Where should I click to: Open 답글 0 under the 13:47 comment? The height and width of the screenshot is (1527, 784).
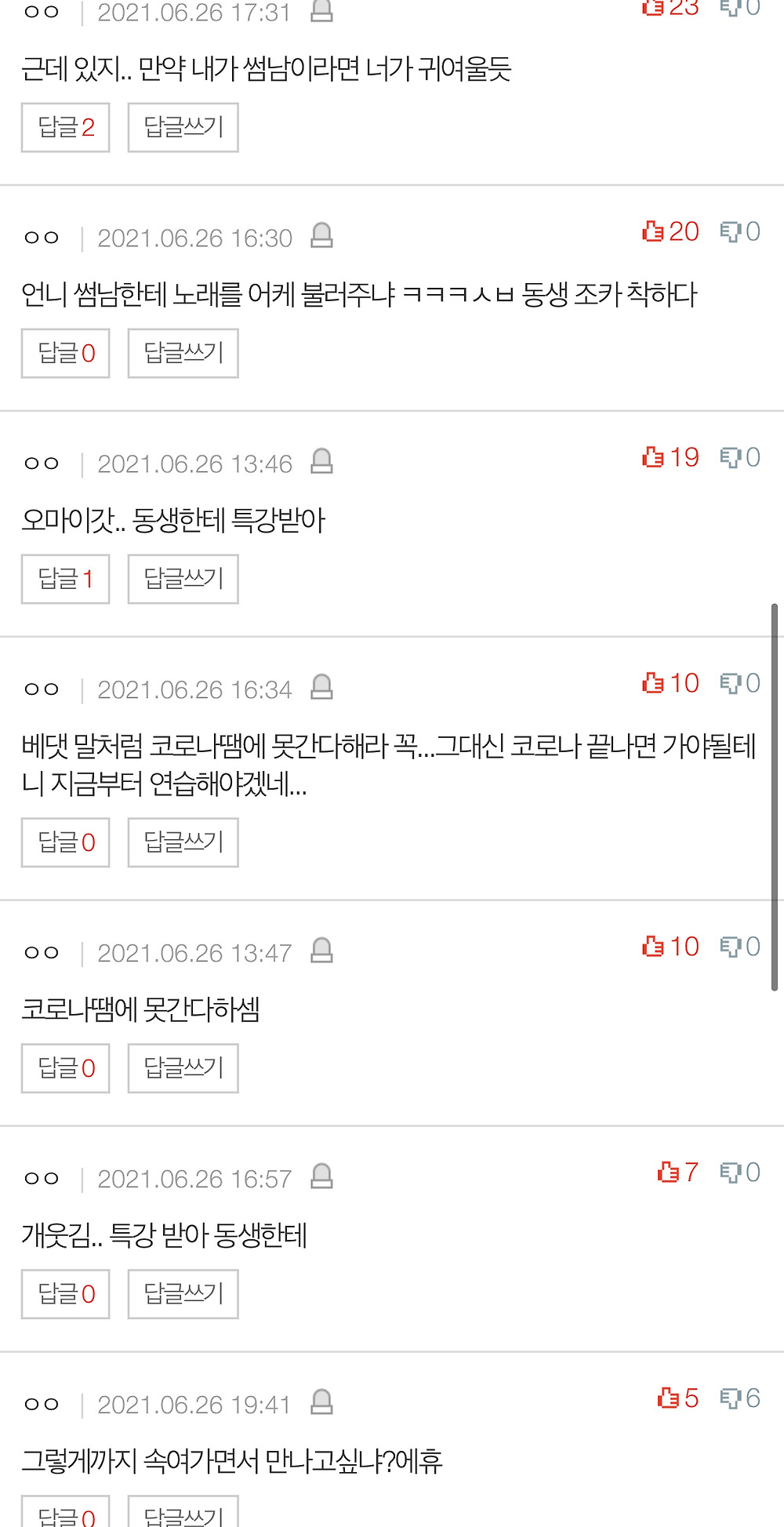pos(66,1068)
